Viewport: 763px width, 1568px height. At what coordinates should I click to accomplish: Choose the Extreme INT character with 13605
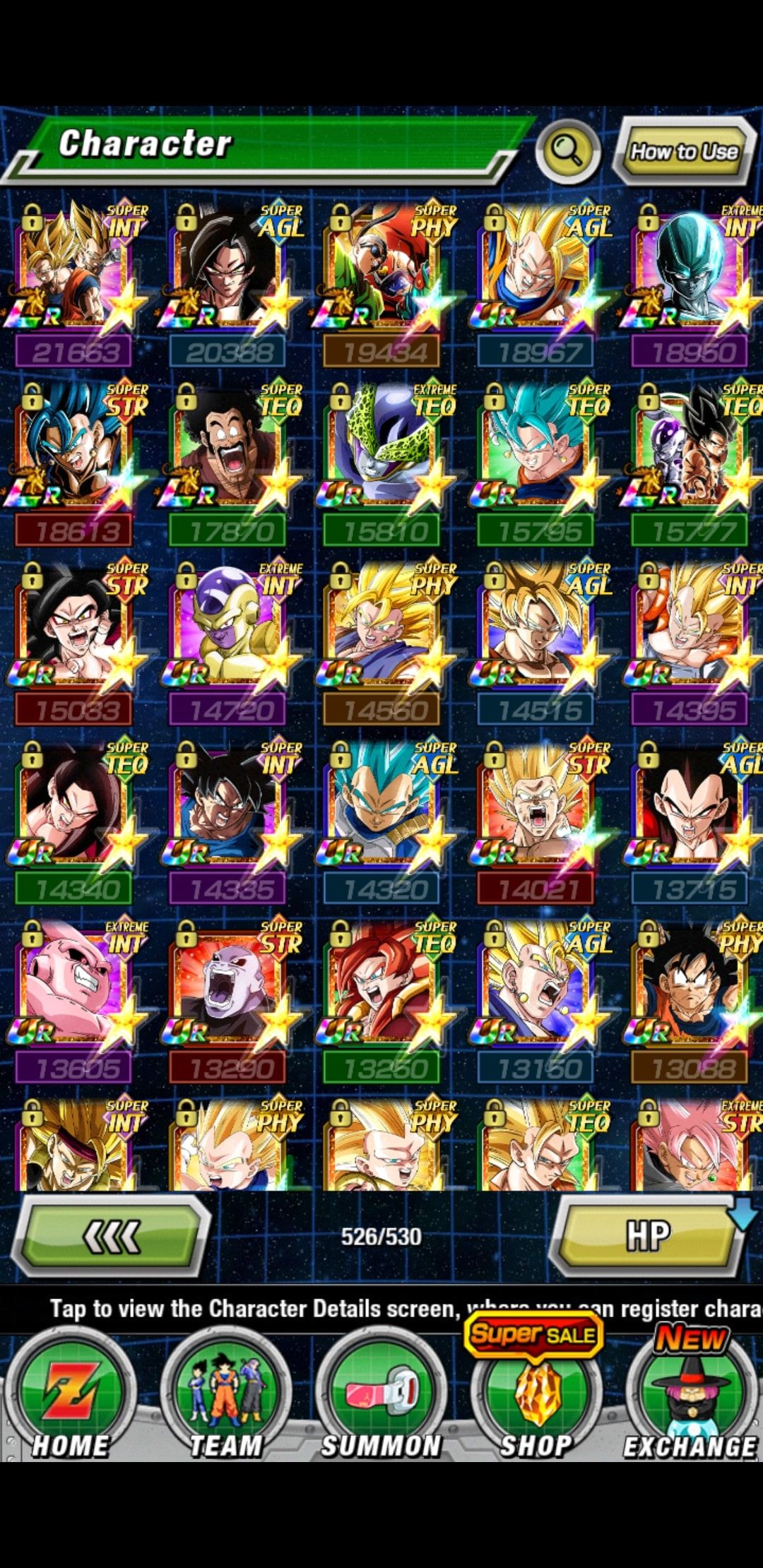76,1001
